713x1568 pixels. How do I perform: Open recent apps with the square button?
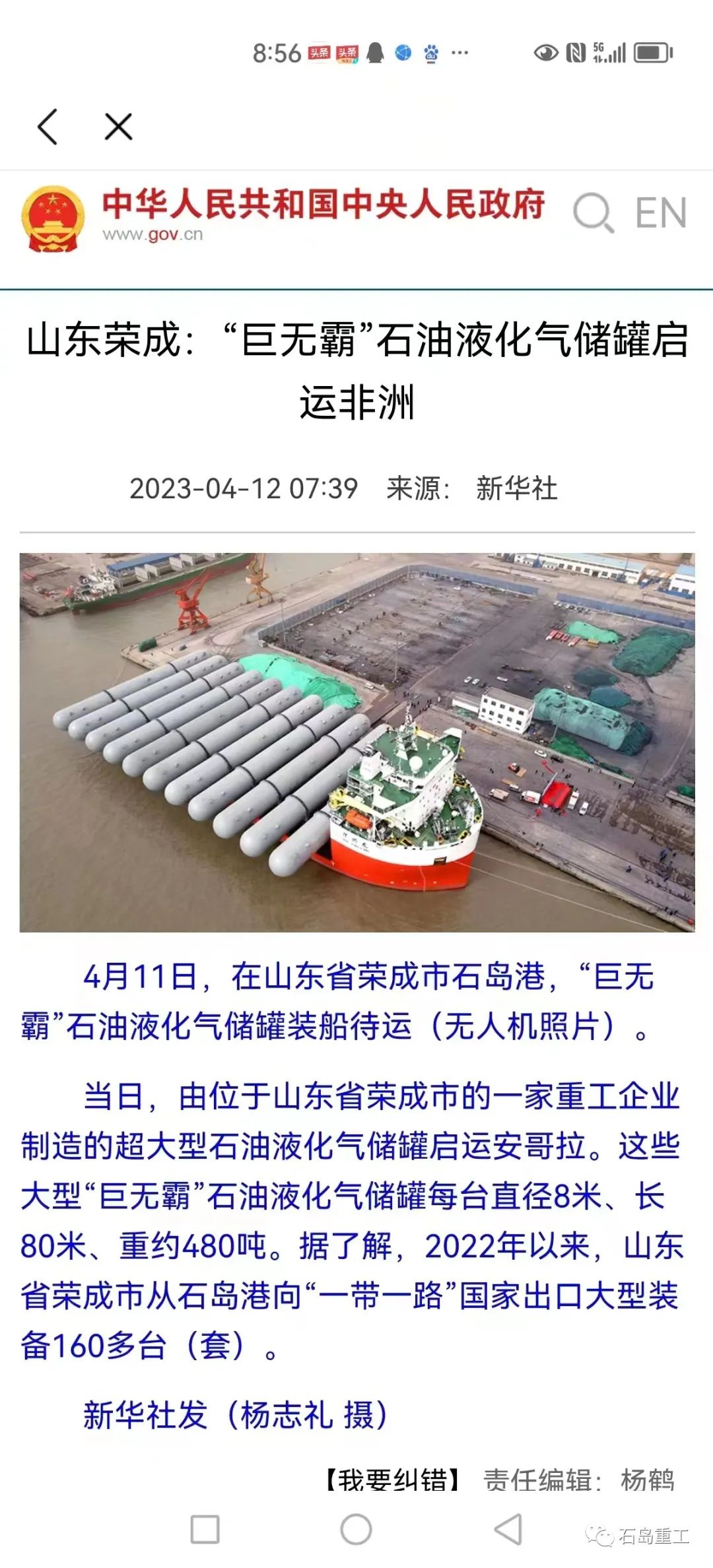click(205, 1529)
